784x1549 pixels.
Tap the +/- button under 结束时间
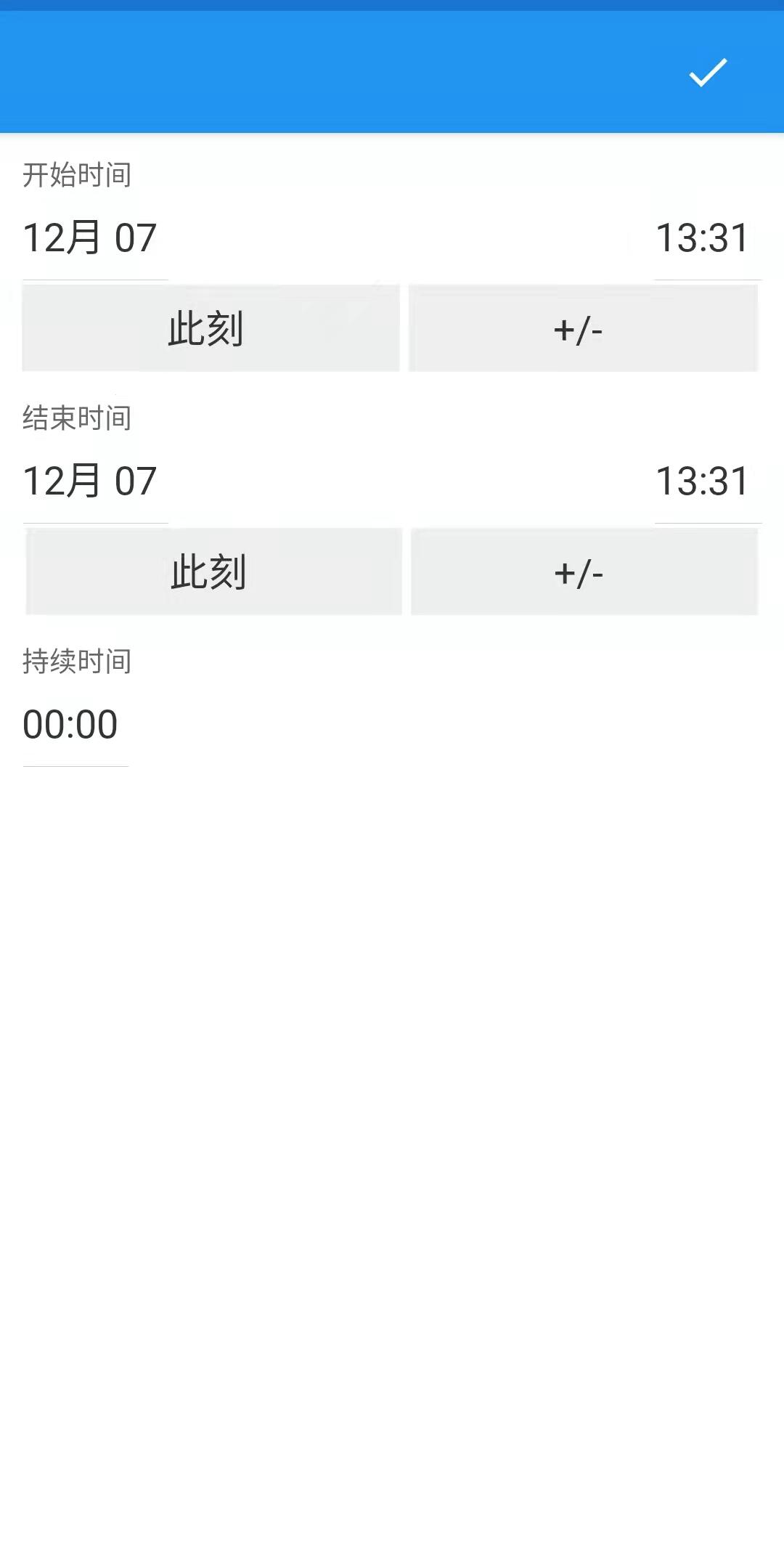[x=584, y=572]
